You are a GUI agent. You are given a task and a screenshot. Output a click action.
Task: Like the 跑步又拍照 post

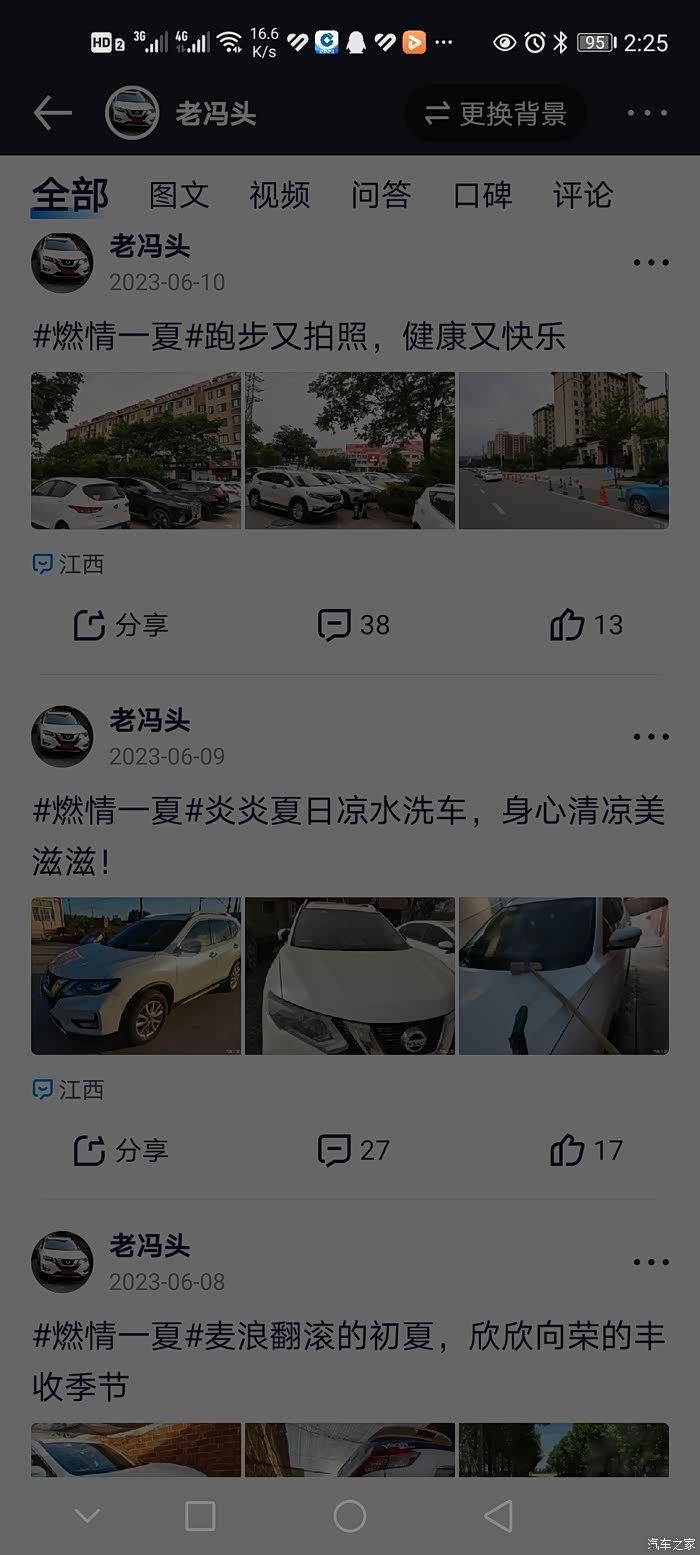(586, 625)
